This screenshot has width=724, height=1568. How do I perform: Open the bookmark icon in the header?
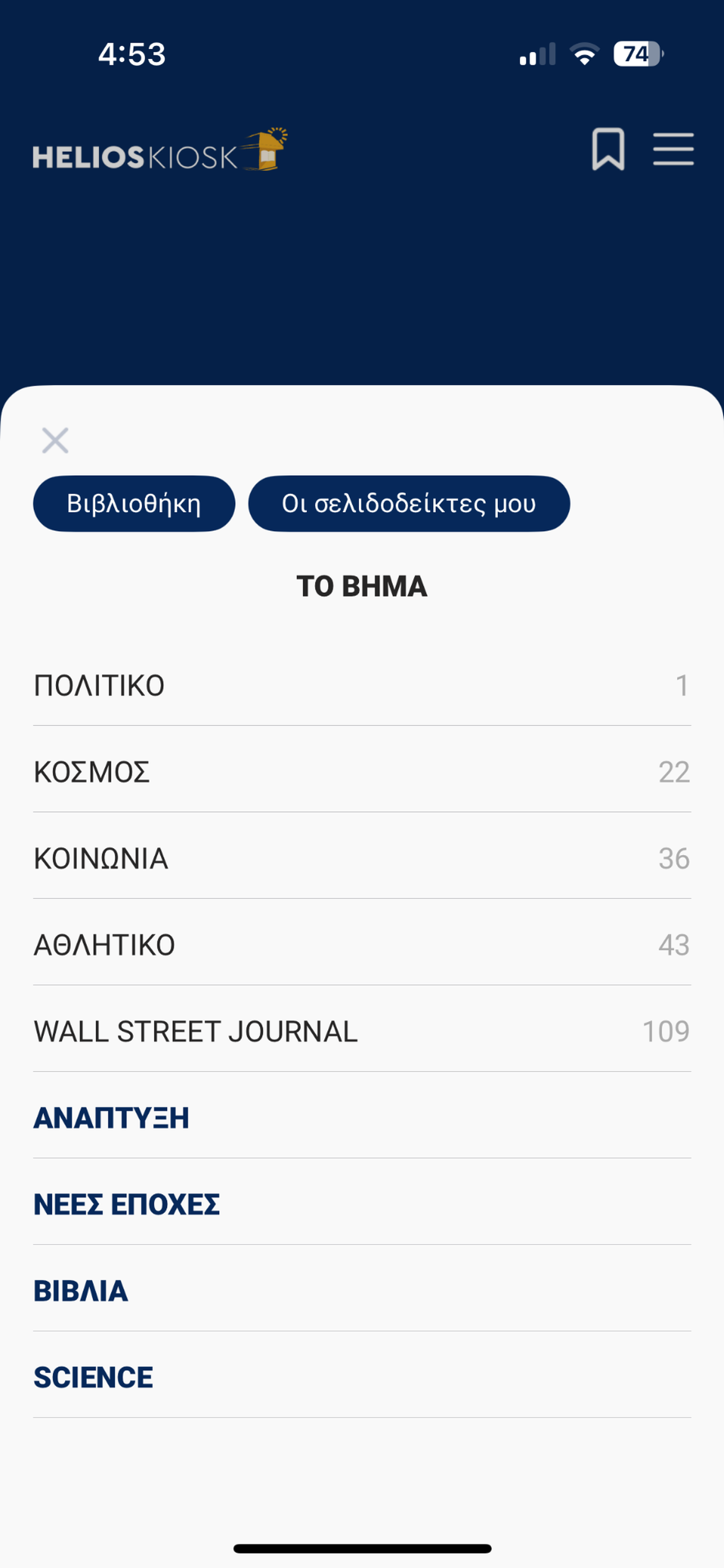(608, 149)
